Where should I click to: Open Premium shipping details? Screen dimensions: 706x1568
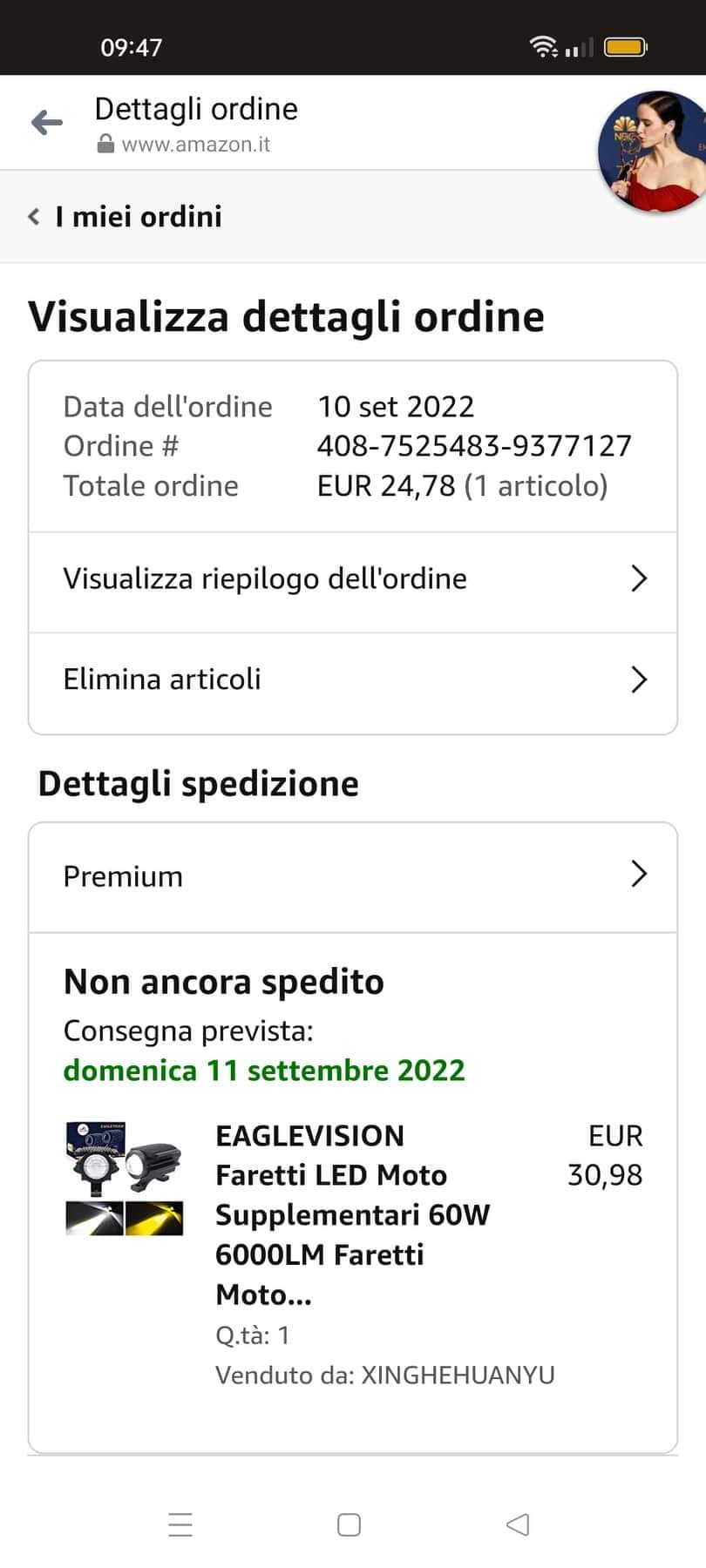352,876
